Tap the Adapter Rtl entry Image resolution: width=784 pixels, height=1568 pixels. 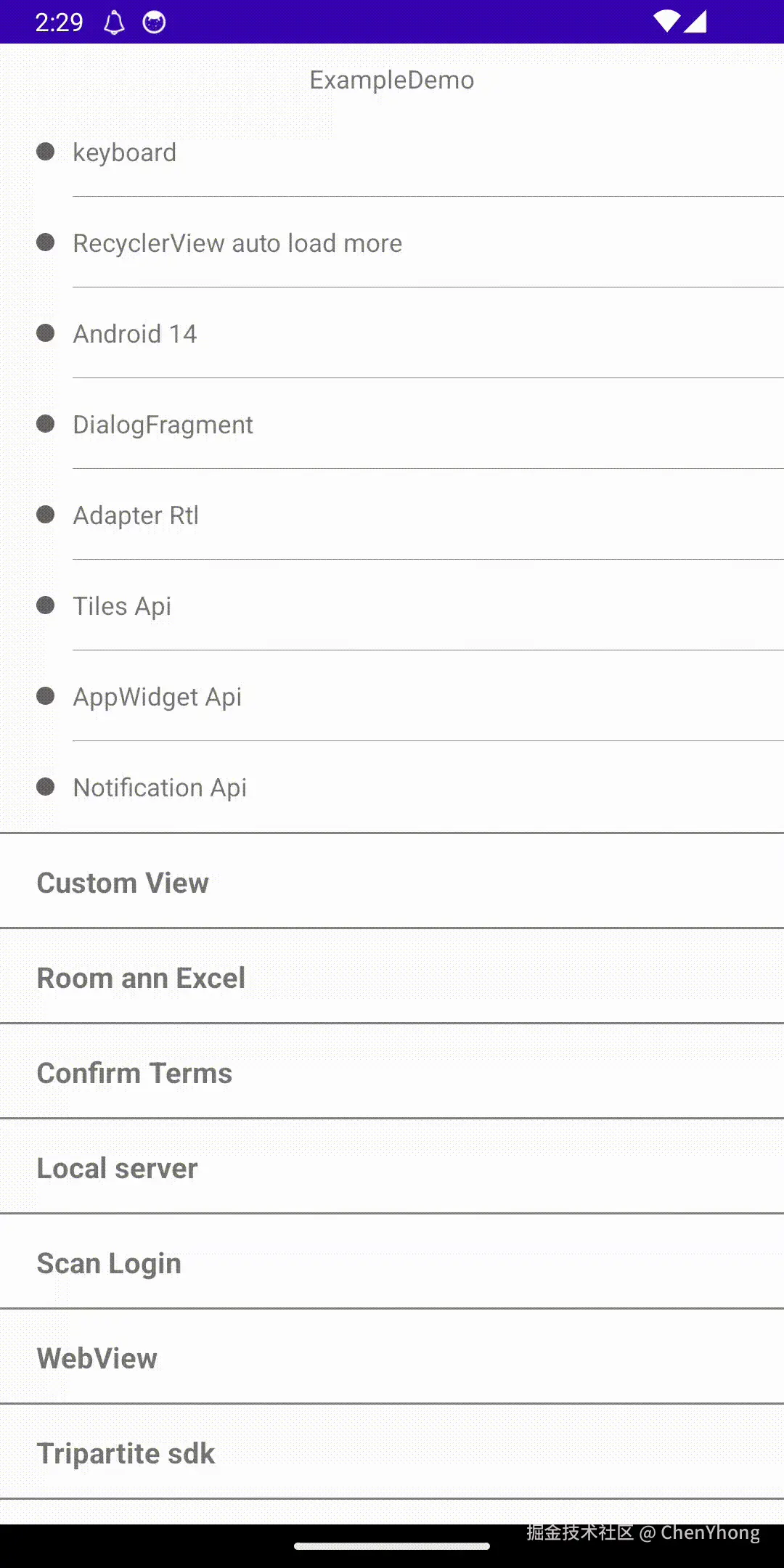[x=136, y=515]
